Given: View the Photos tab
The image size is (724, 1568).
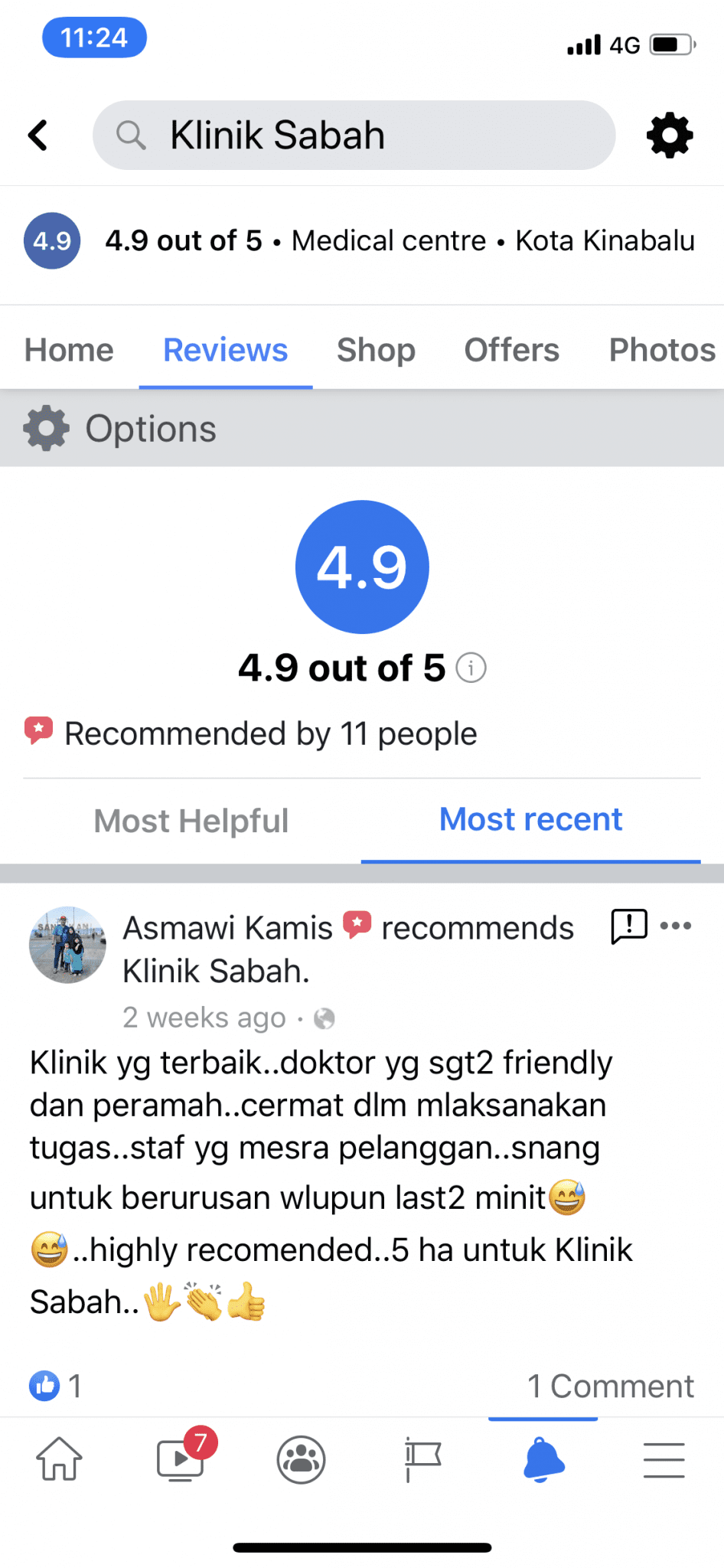Looking at the screenshot, I should 662,350.
